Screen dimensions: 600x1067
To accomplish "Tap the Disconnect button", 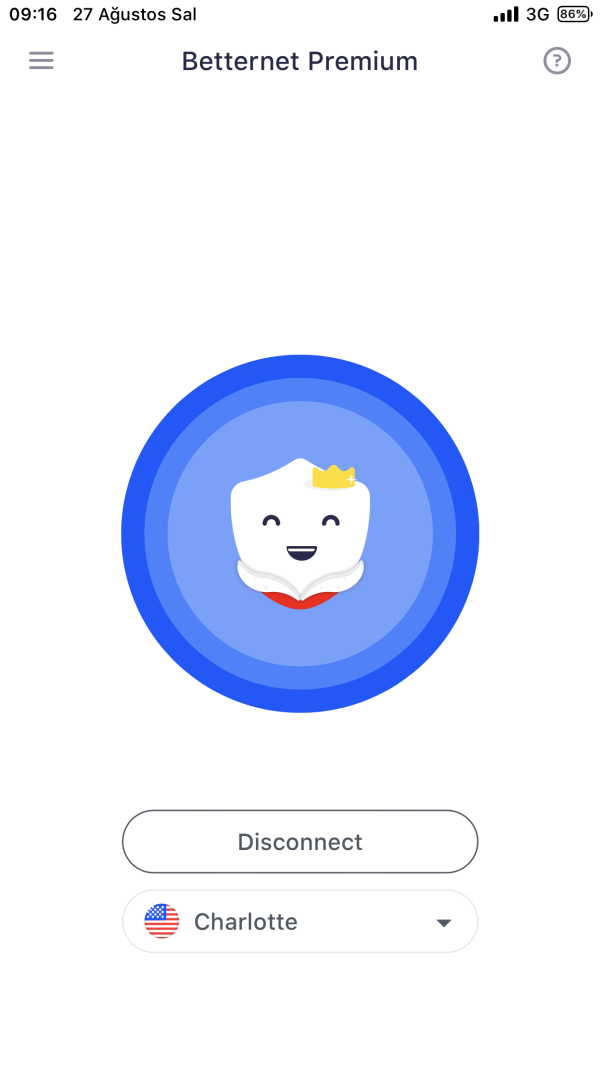I will (x=300, y=842).
